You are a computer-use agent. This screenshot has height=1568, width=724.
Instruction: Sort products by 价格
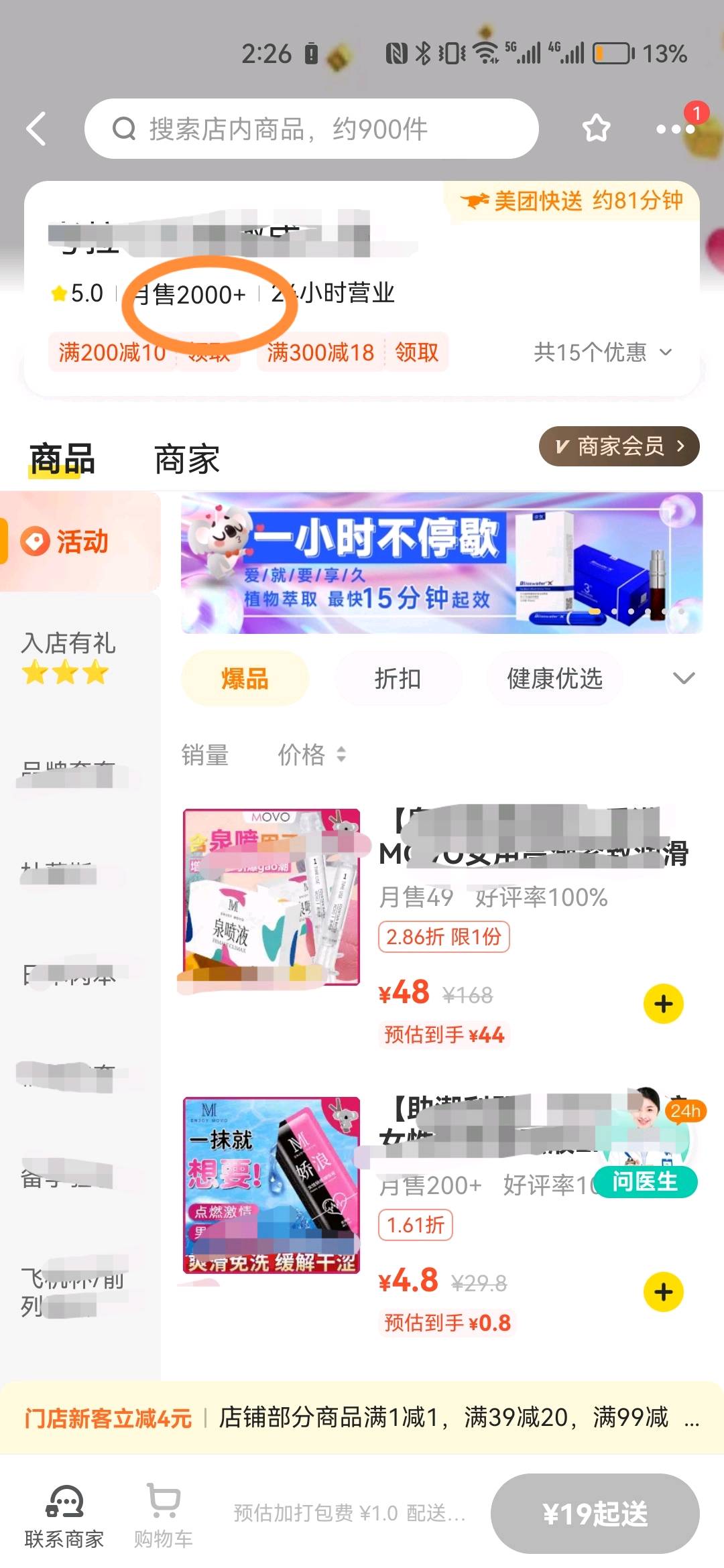(x=312, y=755)
